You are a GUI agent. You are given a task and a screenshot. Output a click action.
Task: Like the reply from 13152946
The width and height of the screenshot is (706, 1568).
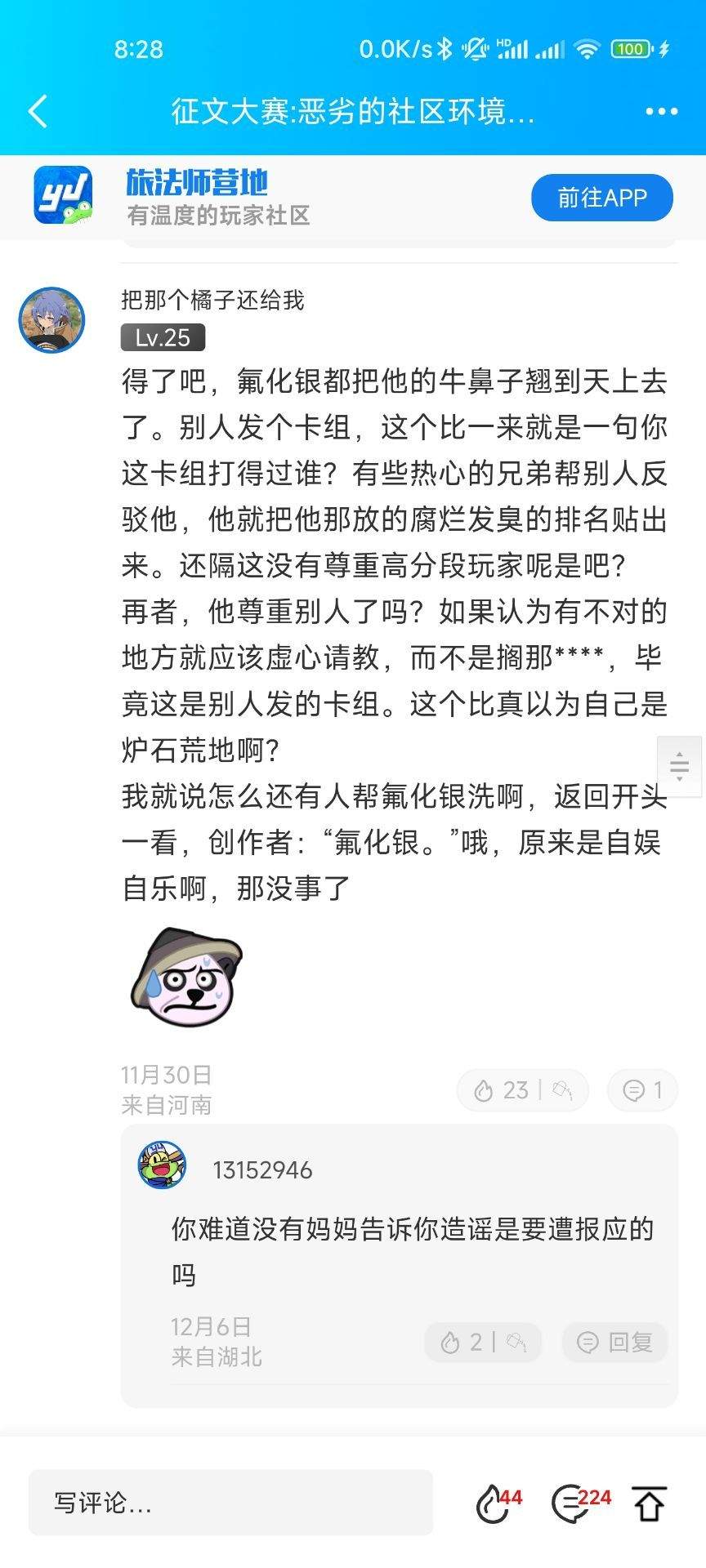[461, 1342]
